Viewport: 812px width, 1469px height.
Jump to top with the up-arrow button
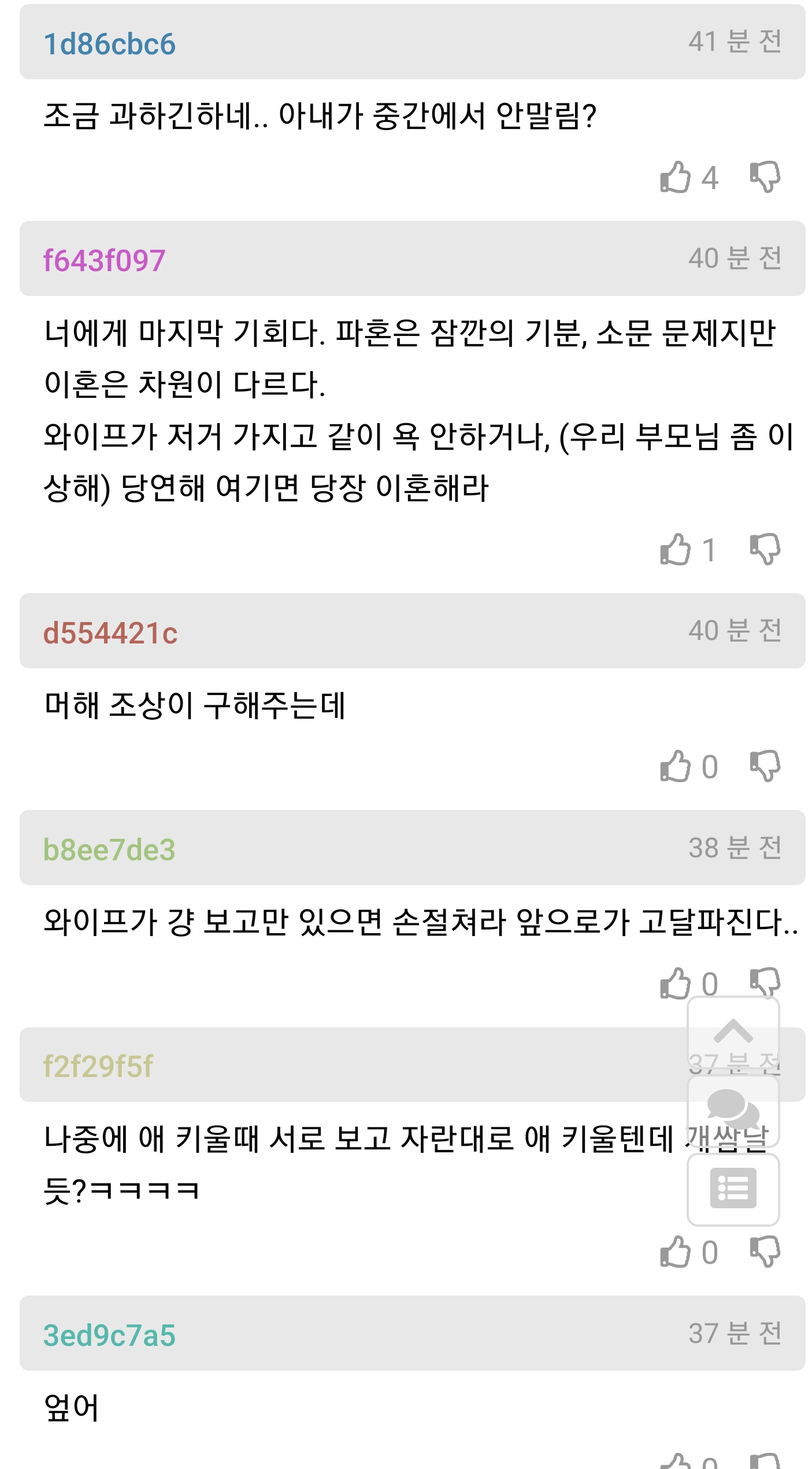click(733, 1031)
